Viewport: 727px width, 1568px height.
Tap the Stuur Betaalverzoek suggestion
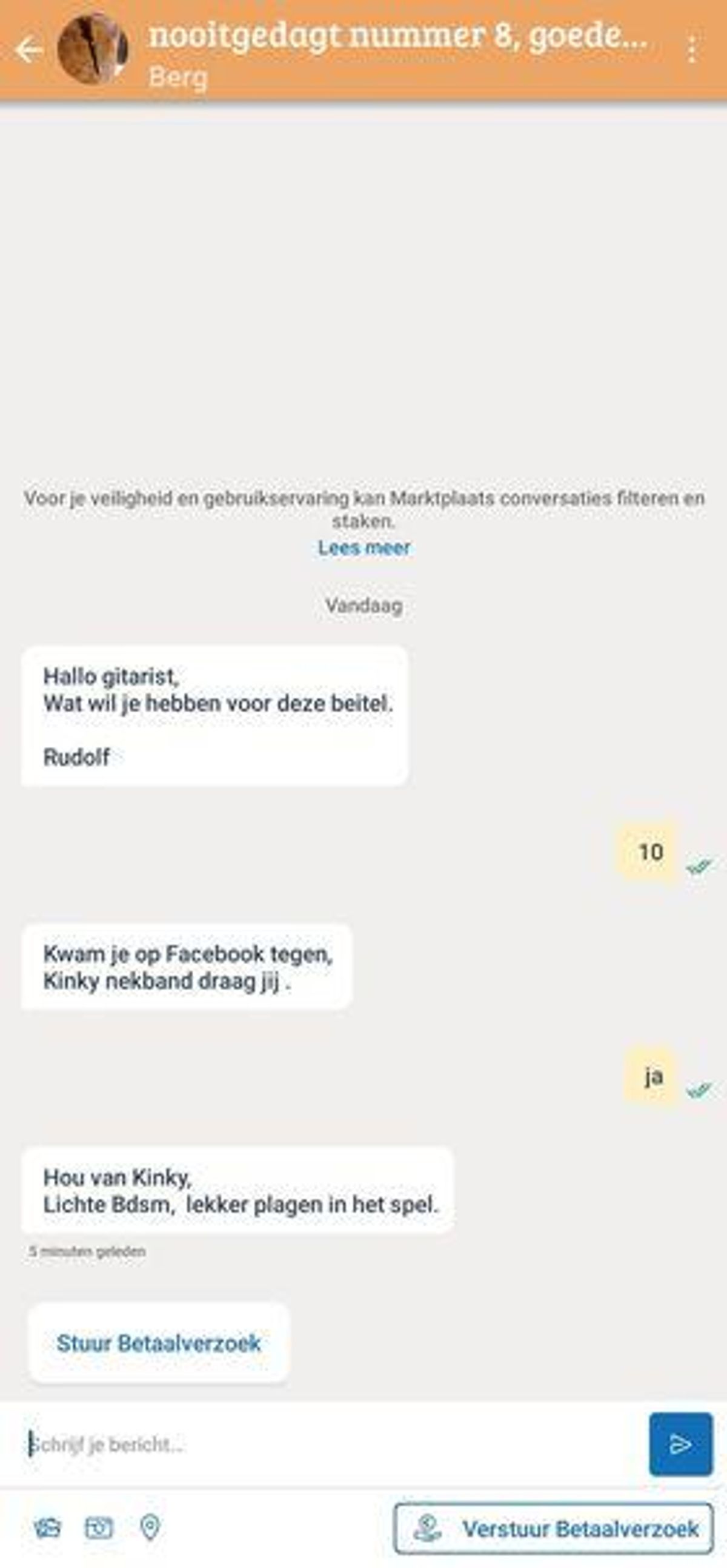pos(158,1343)
